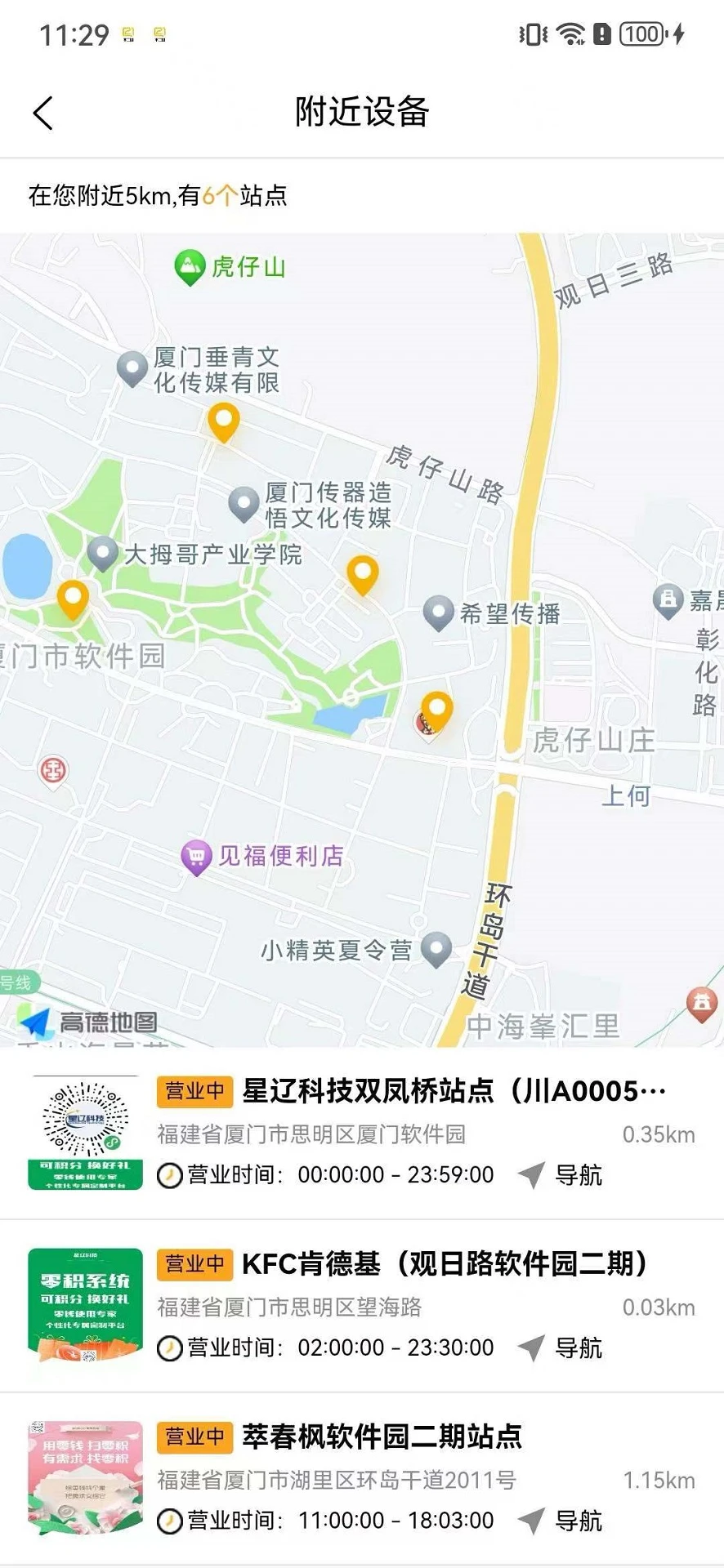This screenshot has width=724, height=1568.
Task: Tap 导航 for KFC肯德基 station
Action: (x=579, y=1347)
